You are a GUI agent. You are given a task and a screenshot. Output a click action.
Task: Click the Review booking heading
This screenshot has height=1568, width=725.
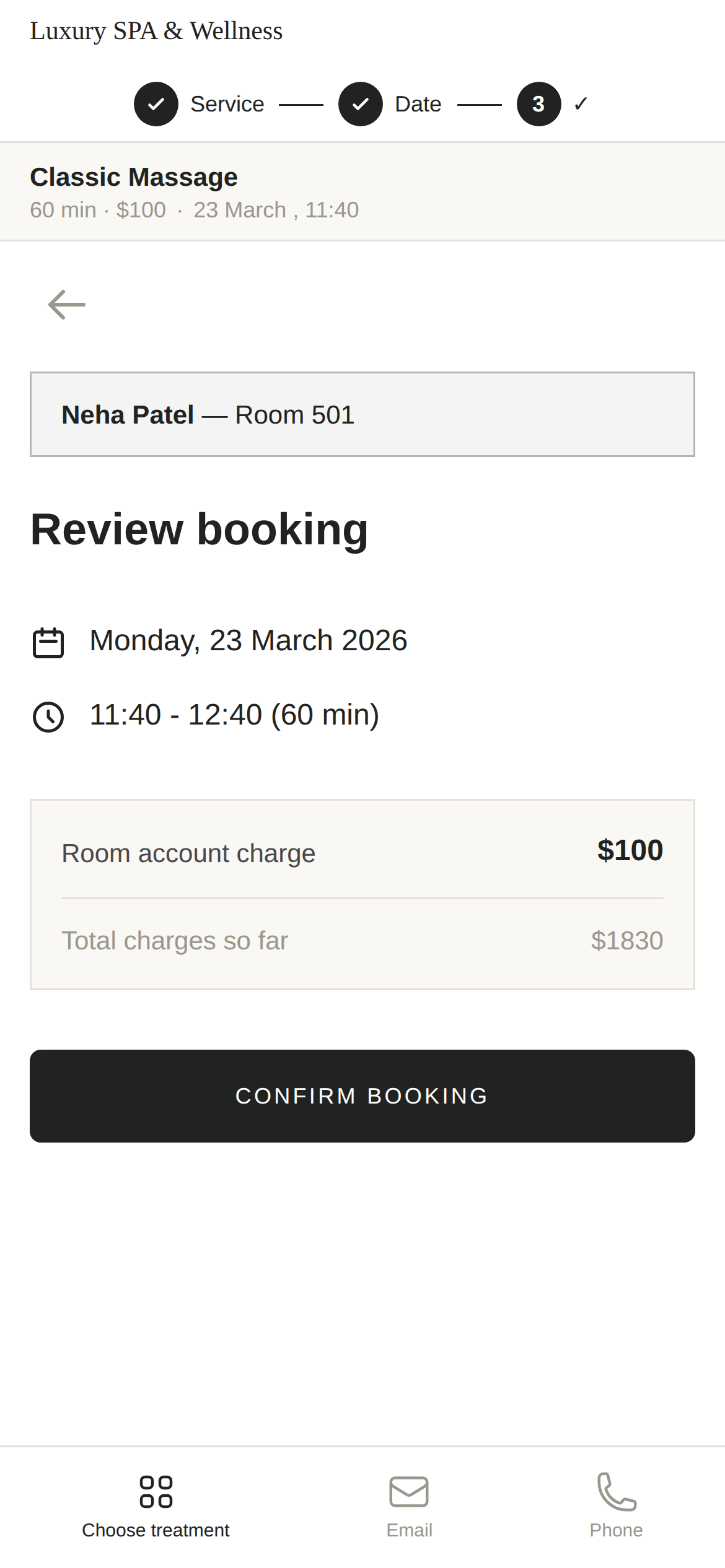(200, 529)
